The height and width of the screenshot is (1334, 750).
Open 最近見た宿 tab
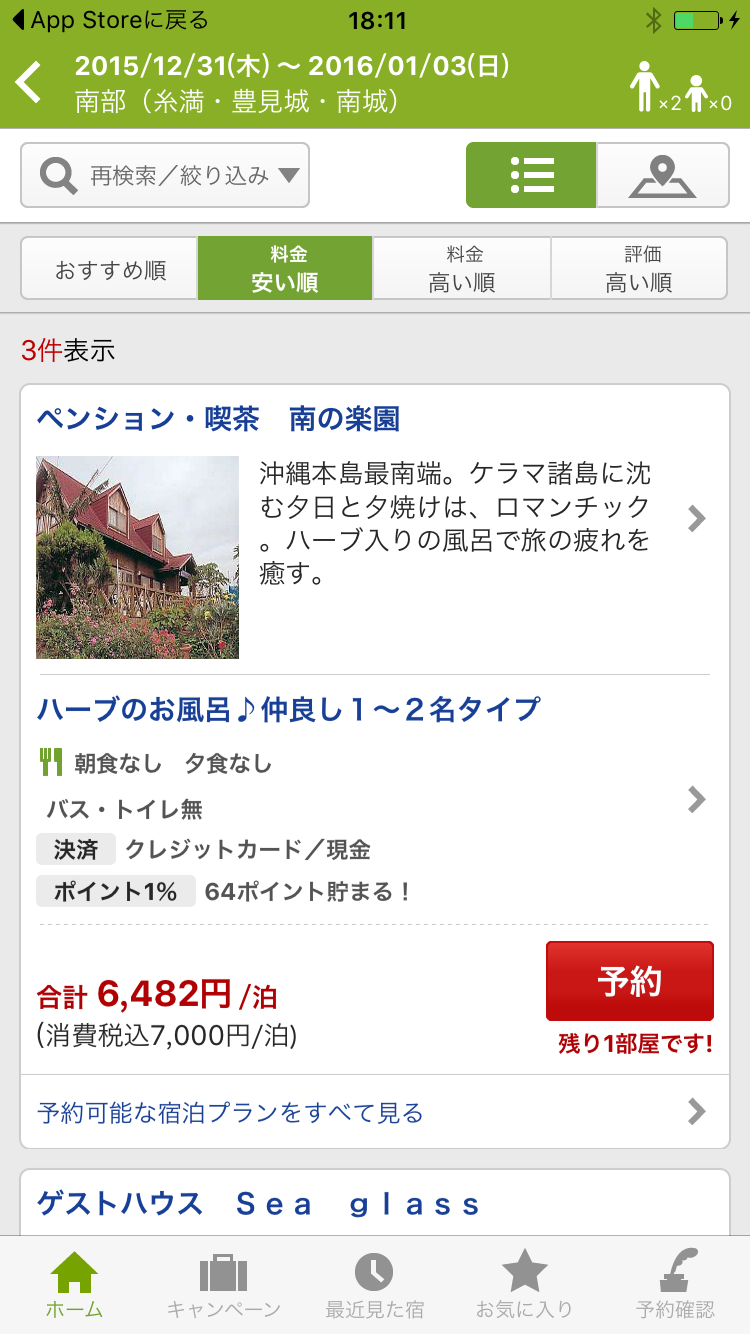[374, 1286]
